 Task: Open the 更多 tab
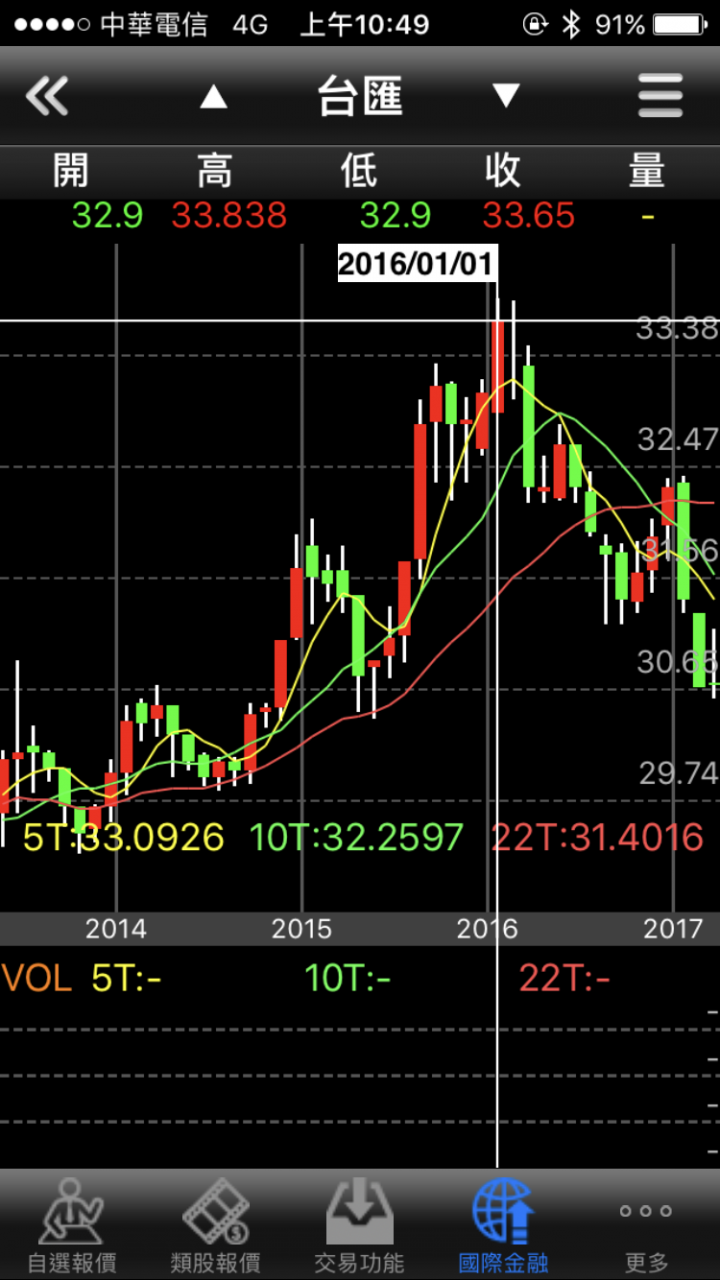click(x=647, y=1226)
